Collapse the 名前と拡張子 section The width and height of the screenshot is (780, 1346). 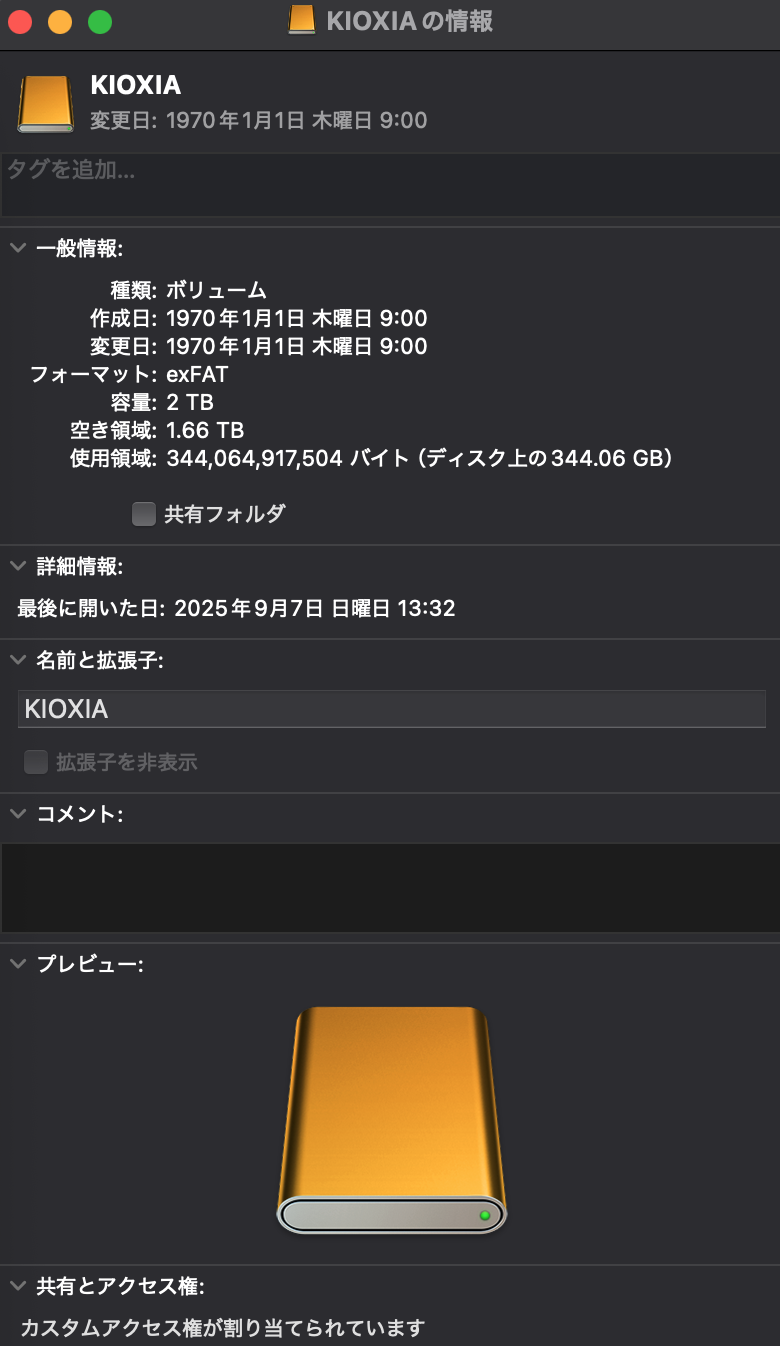click(x=17, y=660)
